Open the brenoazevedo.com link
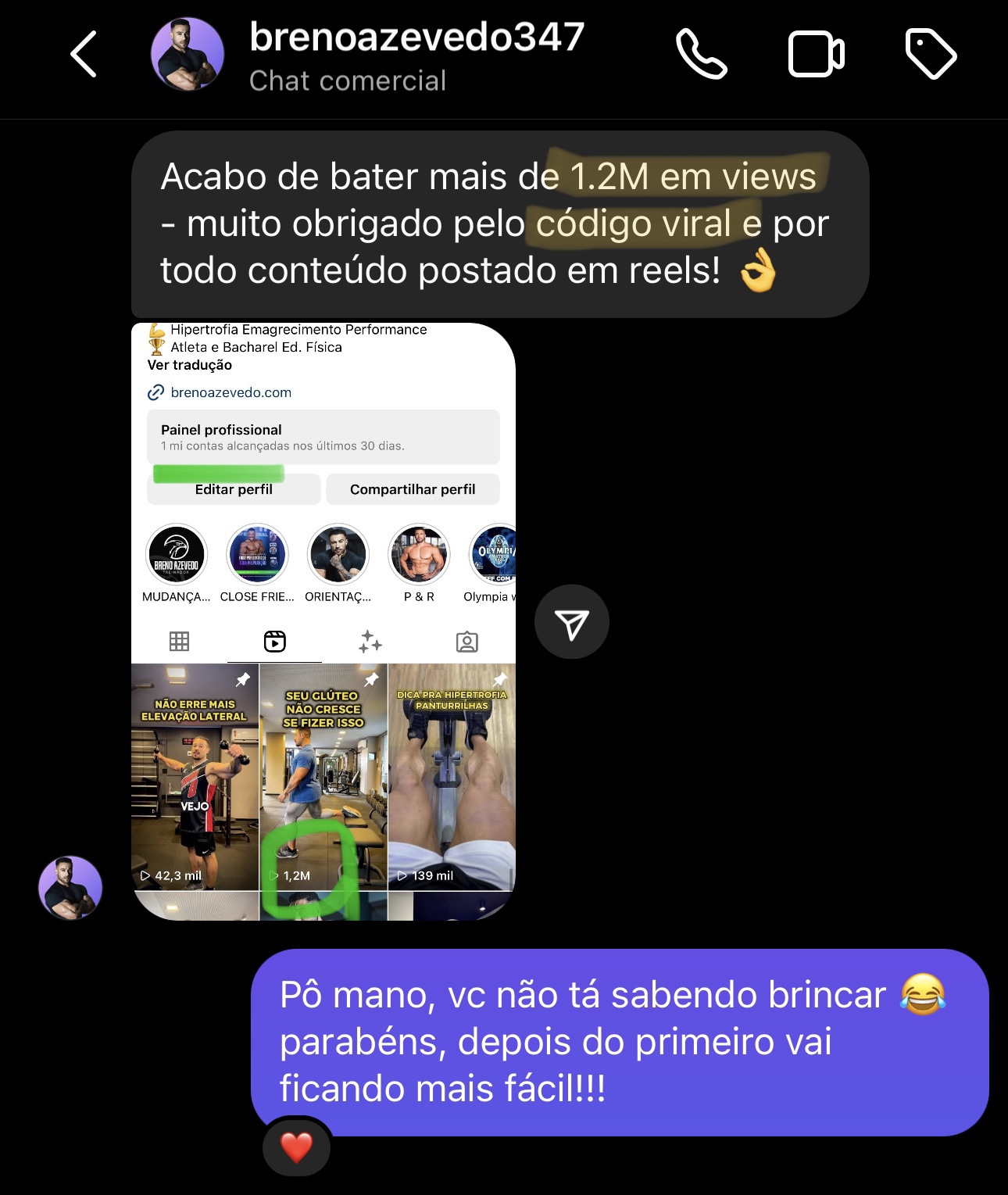The height and width of the screenshot is (1195, 1008). [x=231, y=392]
